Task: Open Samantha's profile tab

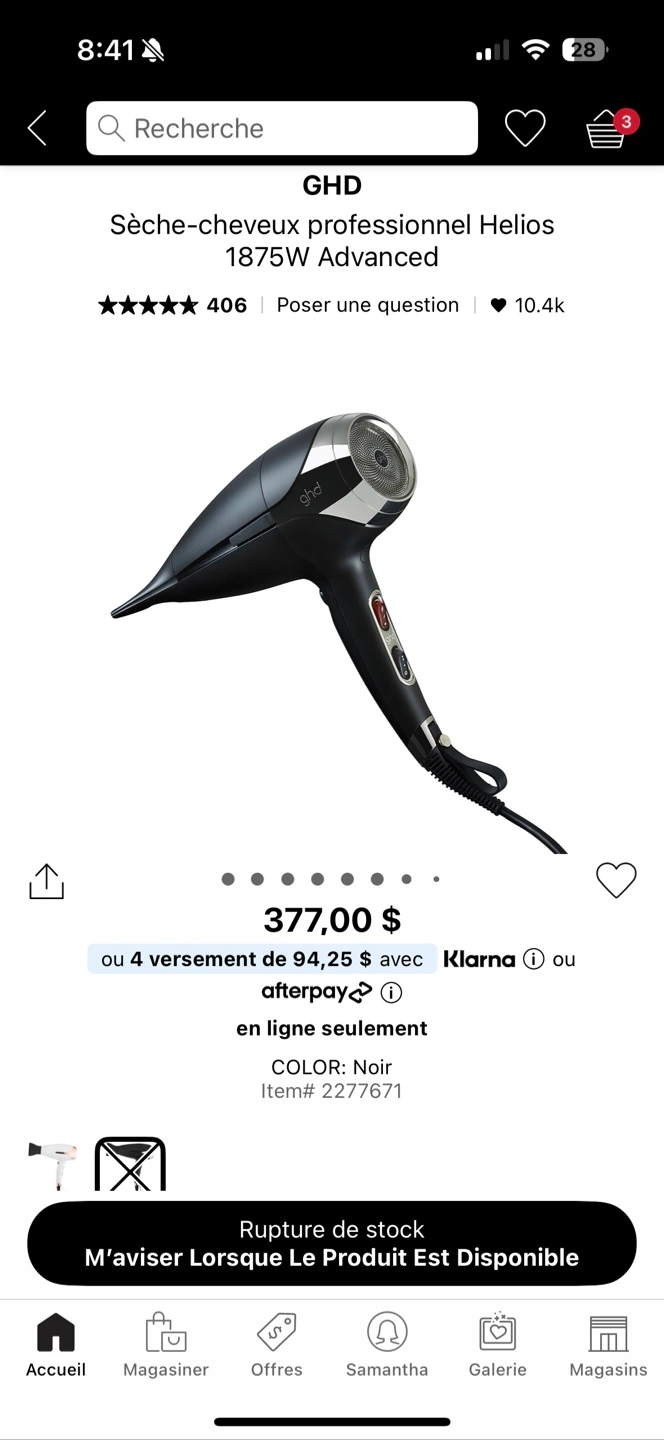Action: click(387, 1345)
